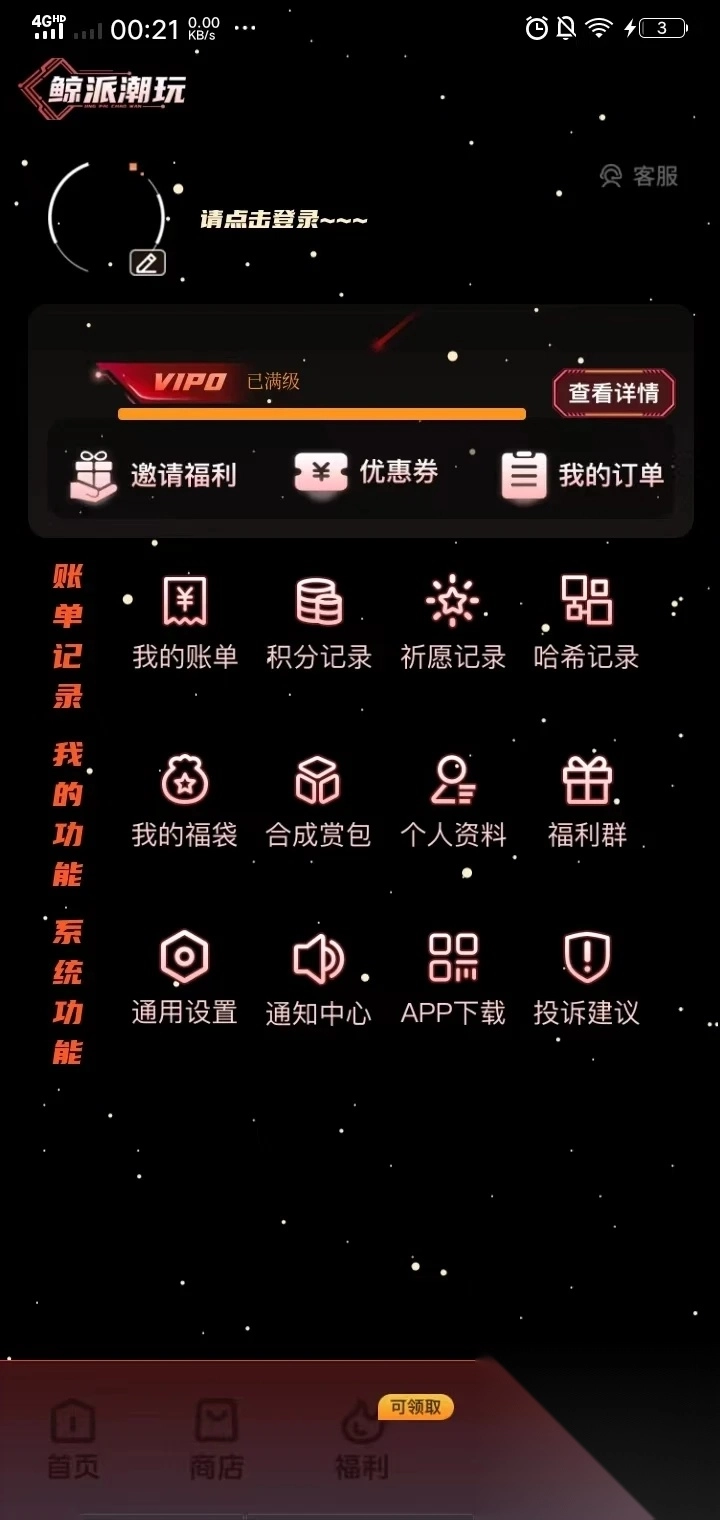Check 哈希记录 (hash records)
Screen dimensions: 720x1520
click(x=587, y=618)
